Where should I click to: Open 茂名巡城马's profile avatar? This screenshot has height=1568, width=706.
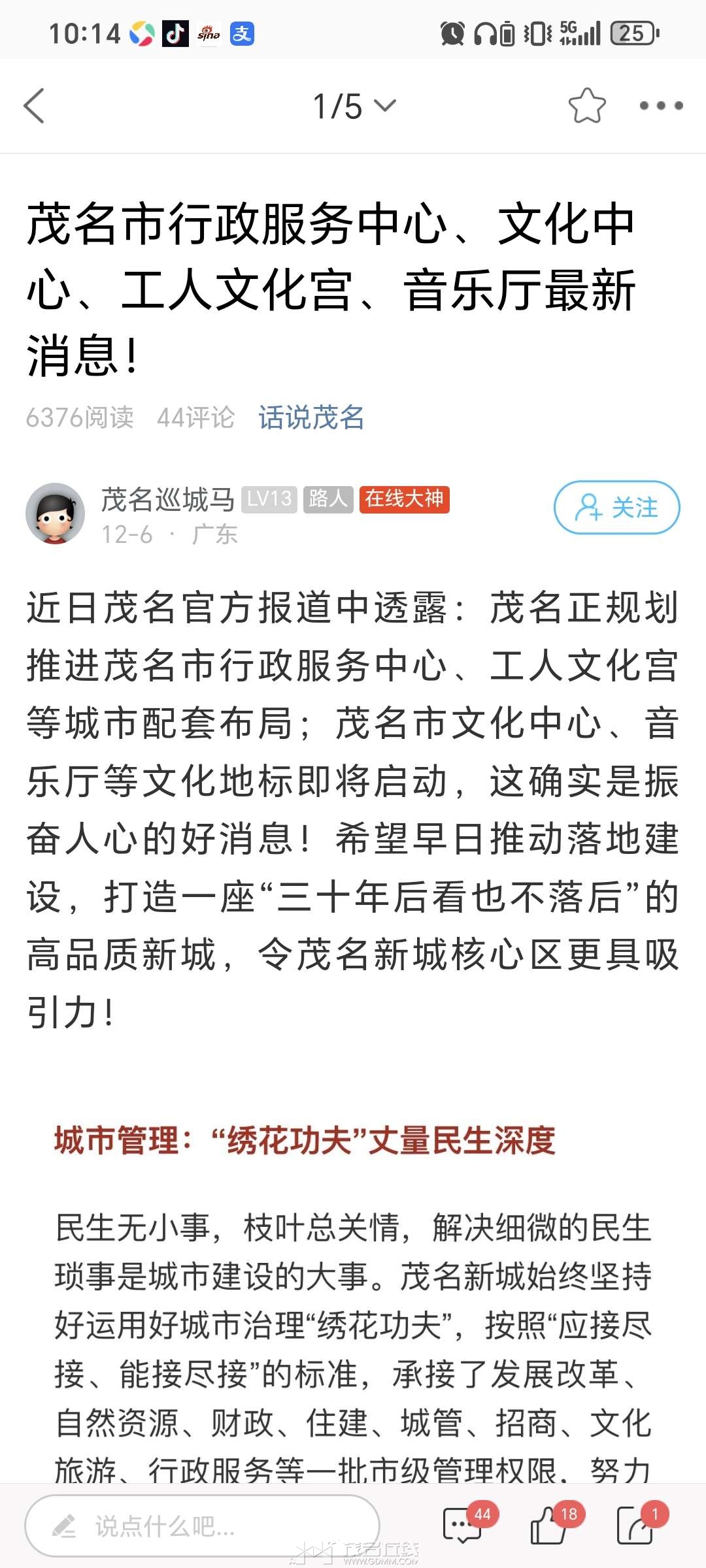pos(56,514)
